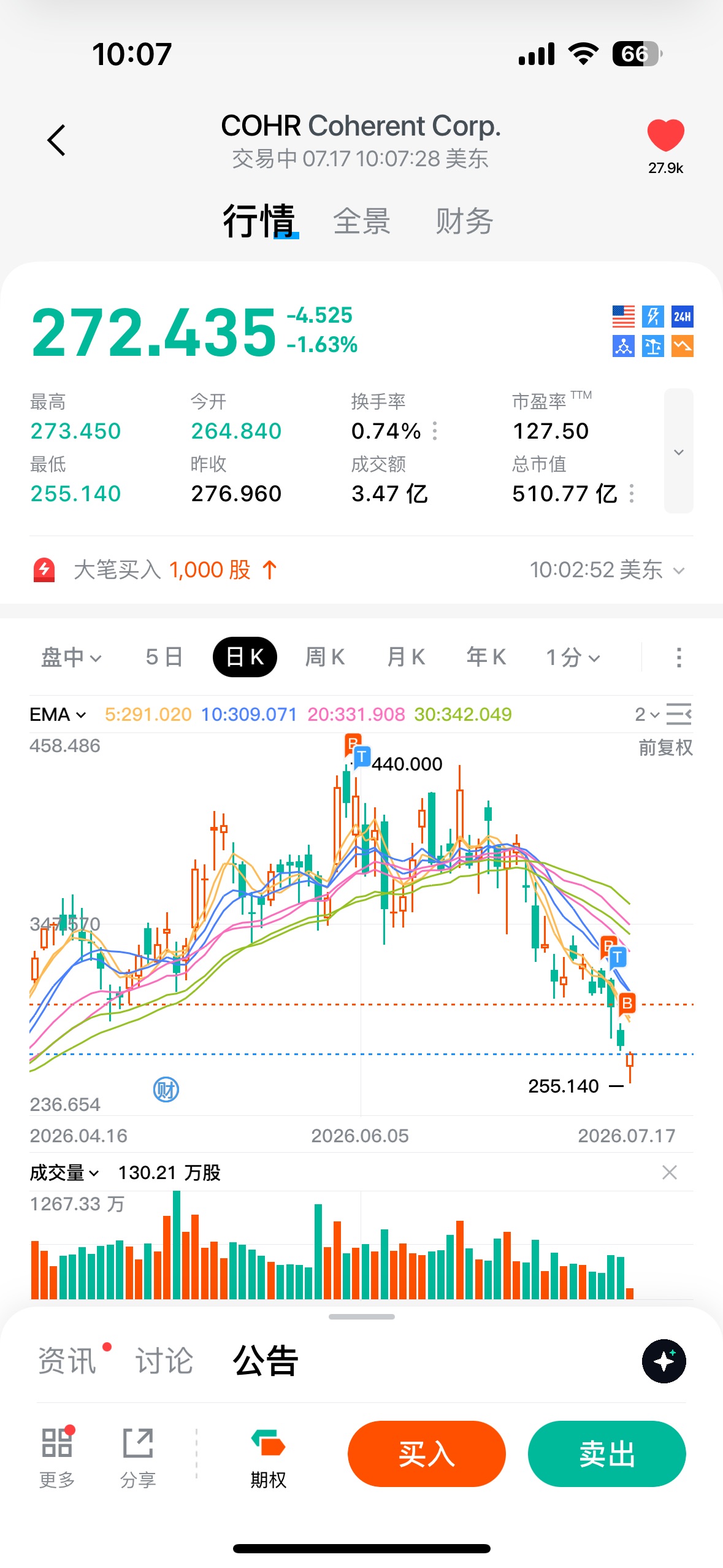This screenshot has width=723, height=1568.
Task: Close the 成交量 volume panel
Action: tap(670, 1172)
